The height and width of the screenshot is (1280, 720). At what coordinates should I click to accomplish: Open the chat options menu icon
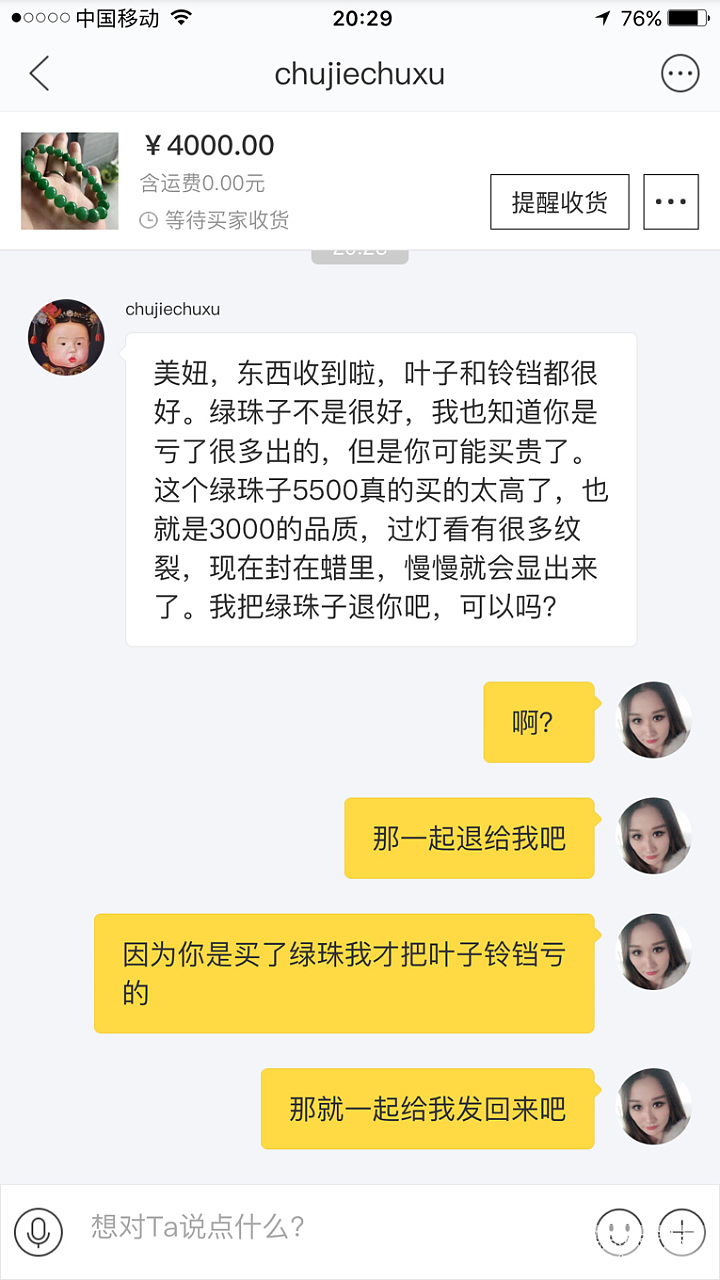[680, 74]
